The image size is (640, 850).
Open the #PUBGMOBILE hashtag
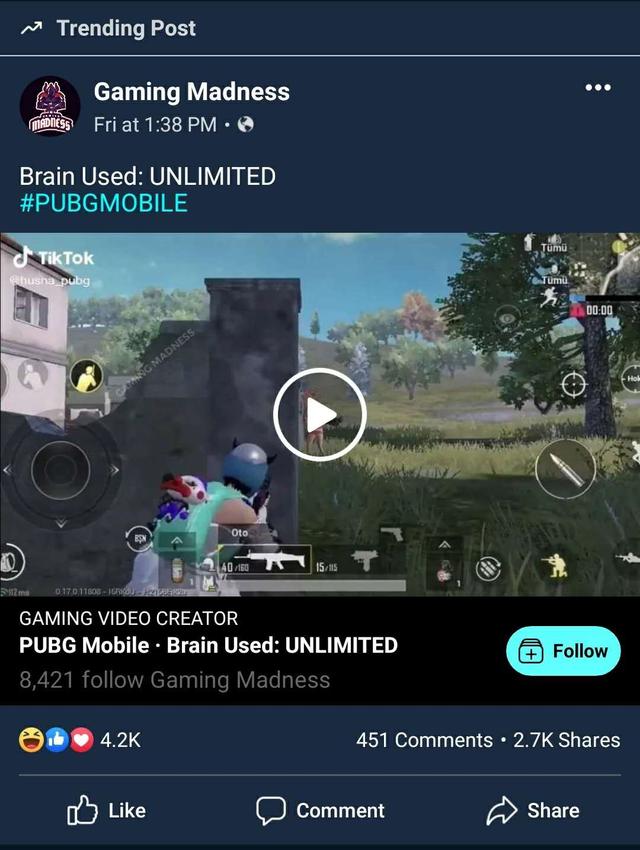click(103, 203)
